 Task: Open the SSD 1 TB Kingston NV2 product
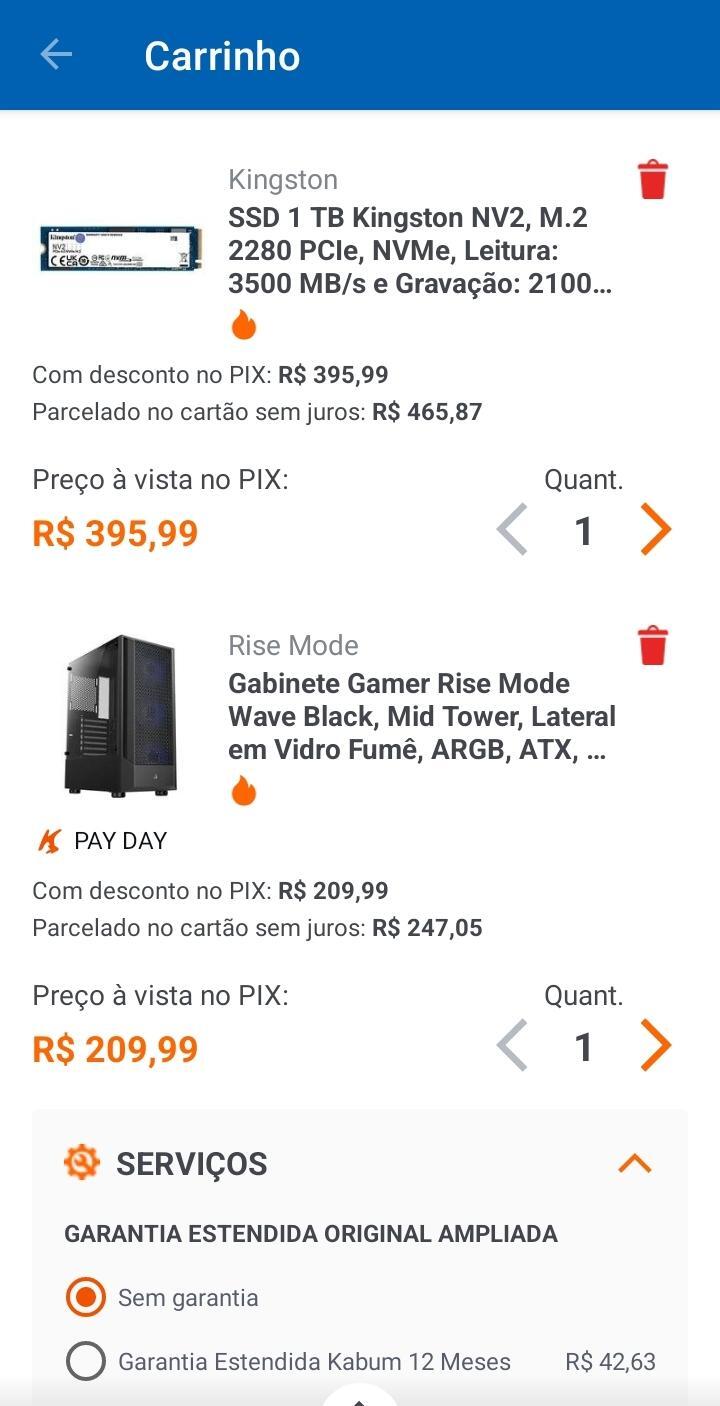tap(421, 251)
